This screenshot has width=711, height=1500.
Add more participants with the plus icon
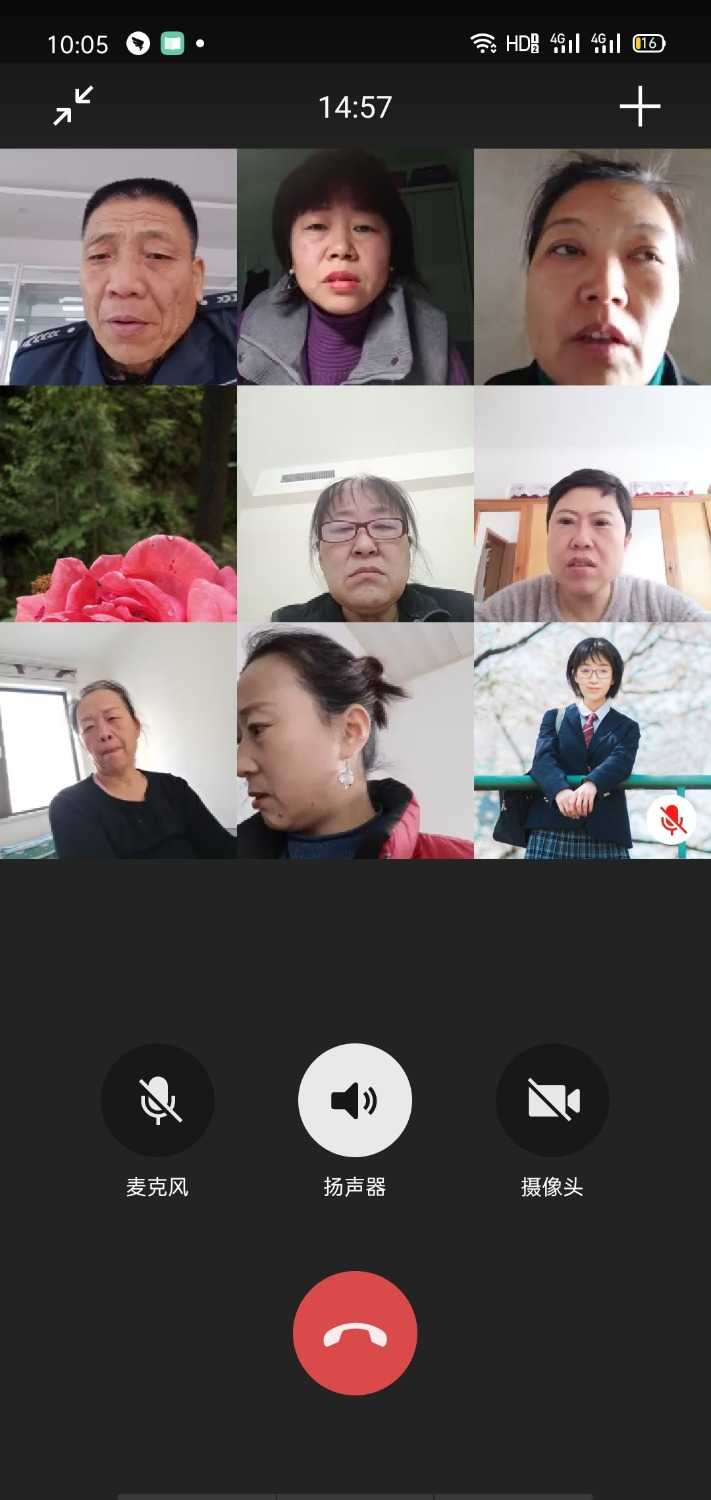(640, 106)
